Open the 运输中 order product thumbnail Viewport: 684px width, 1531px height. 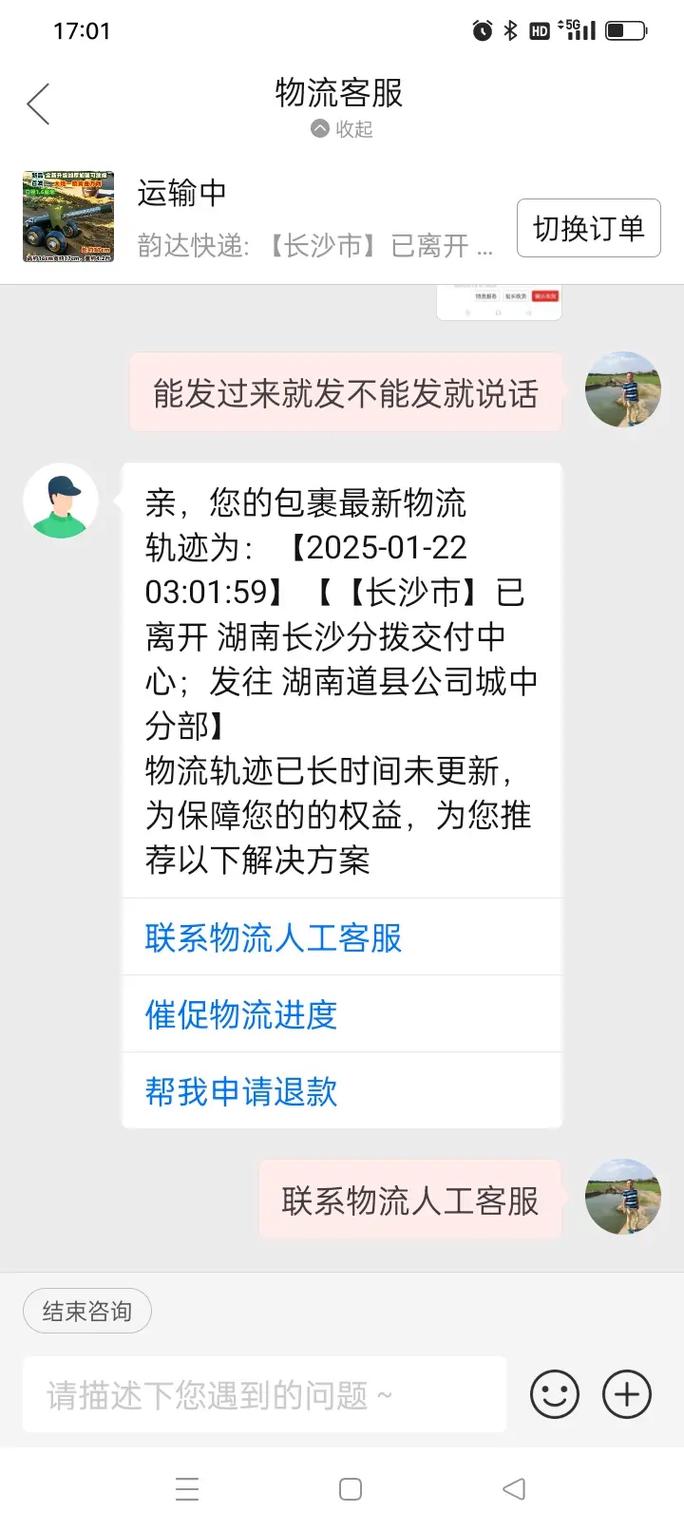click(x=68, y=217)
